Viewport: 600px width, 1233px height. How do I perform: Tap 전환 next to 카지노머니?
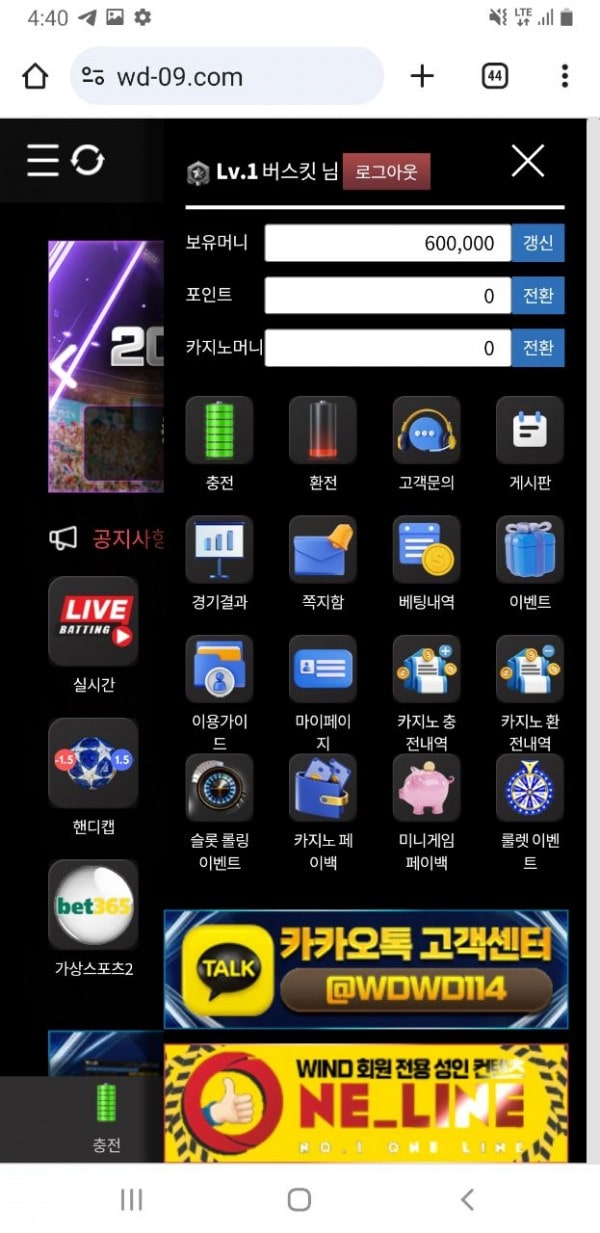tap(538, 348)
